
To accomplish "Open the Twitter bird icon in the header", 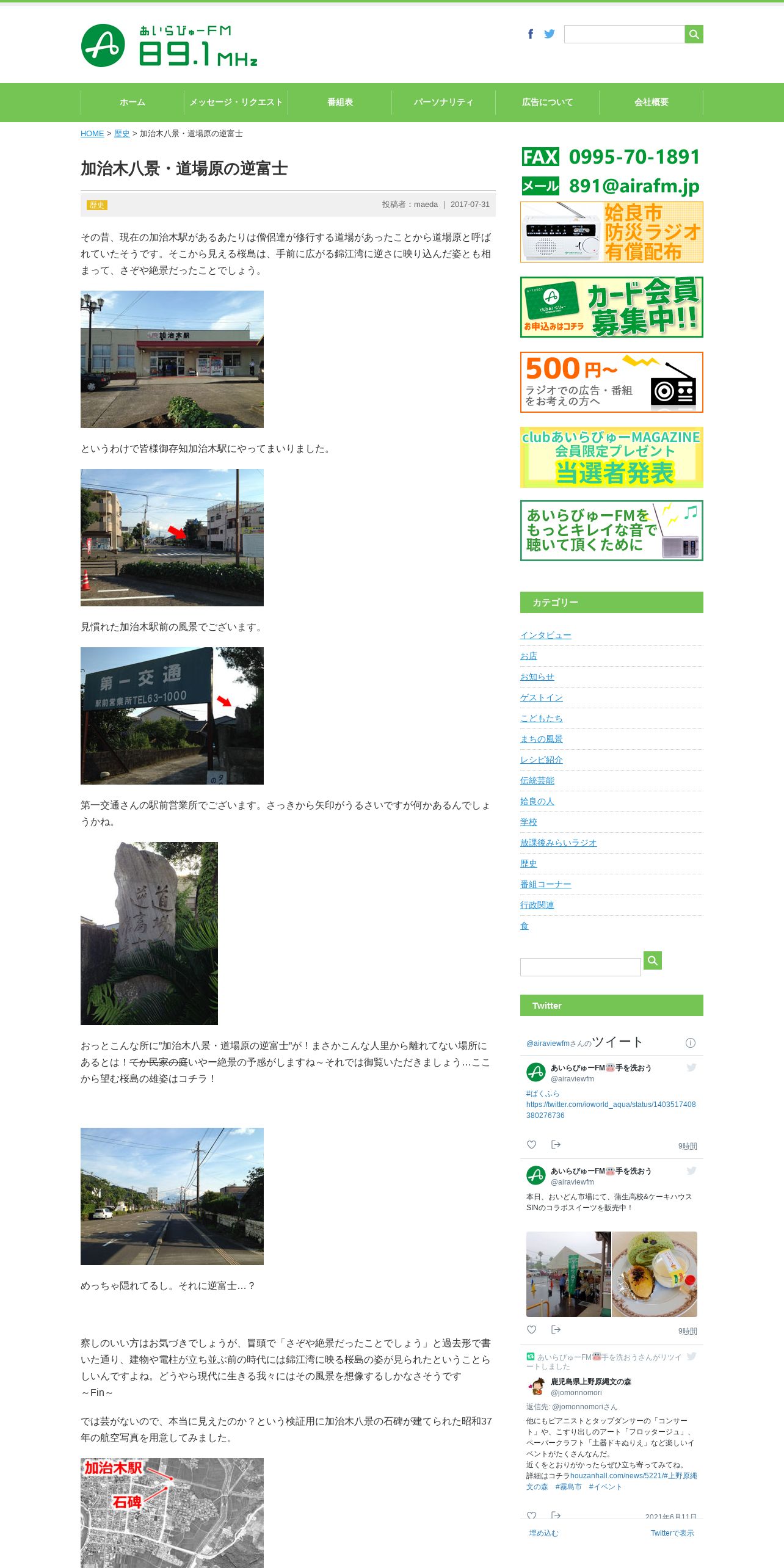I will pyautogui.click(x=550, y=34).
